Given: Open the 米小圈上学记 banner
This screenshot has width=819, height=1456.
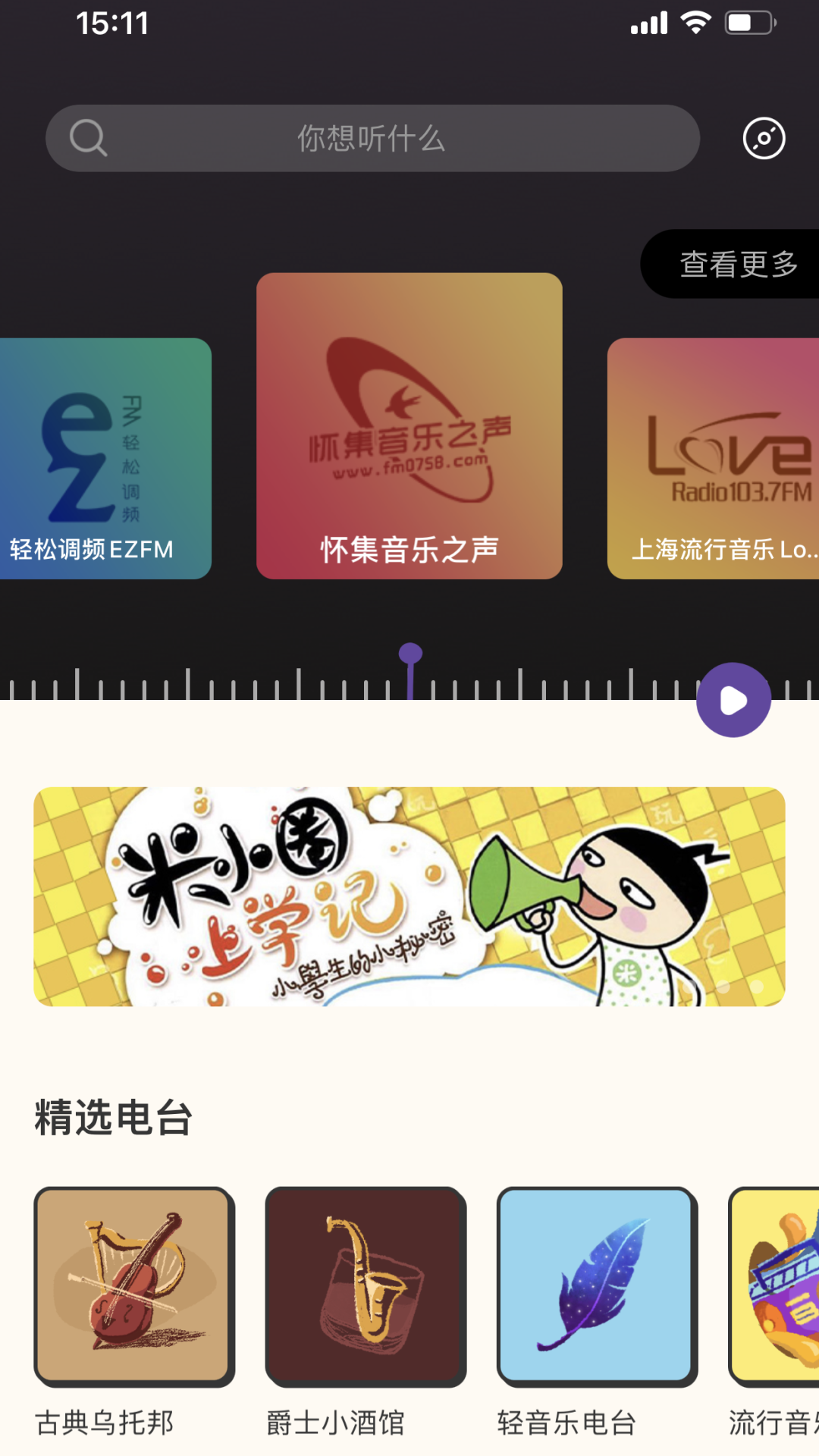Looking at the screenshot, I should click(x=409, y=896).
